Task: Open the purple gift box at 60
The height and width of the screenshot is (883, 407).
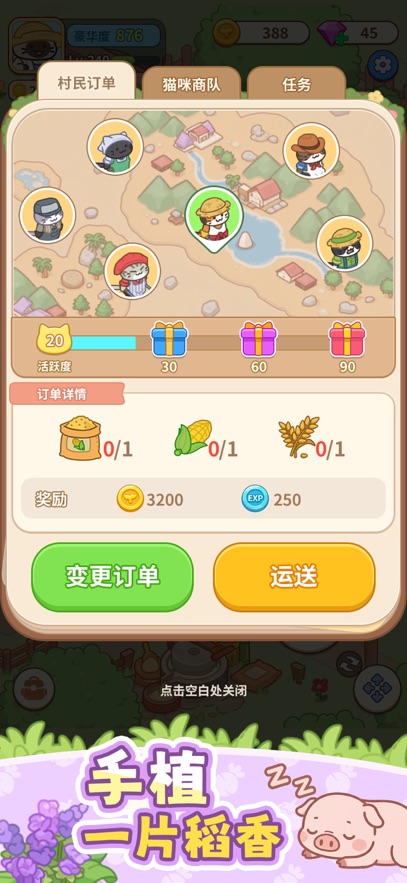Action: [x=258, y=339]
